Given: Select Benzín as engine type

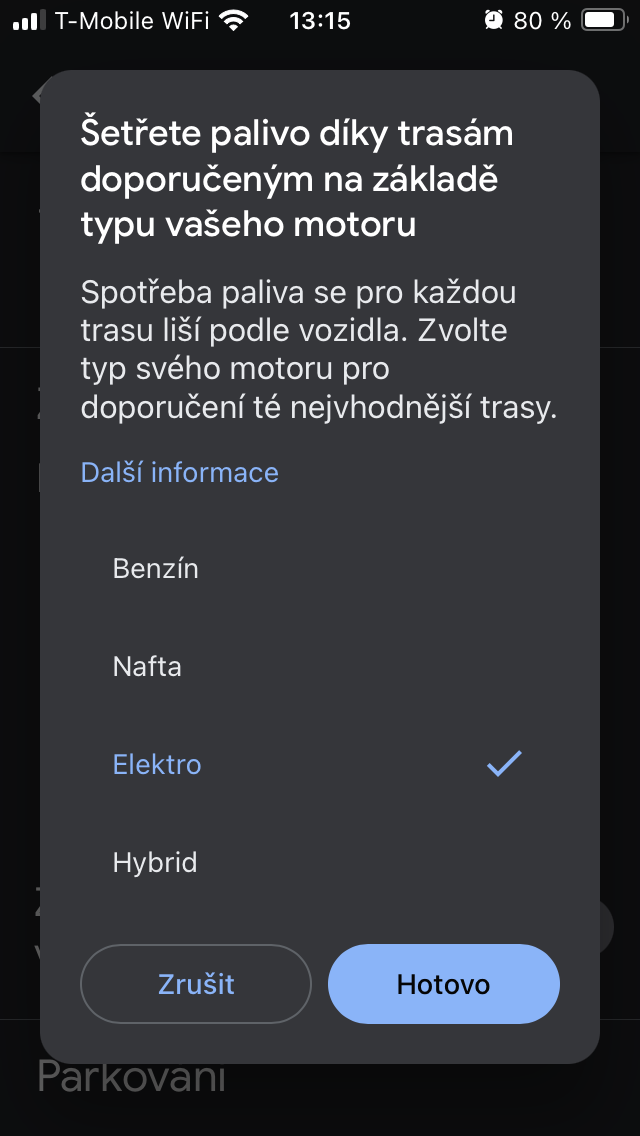Looking at the screenshot, I should point(156,569).
